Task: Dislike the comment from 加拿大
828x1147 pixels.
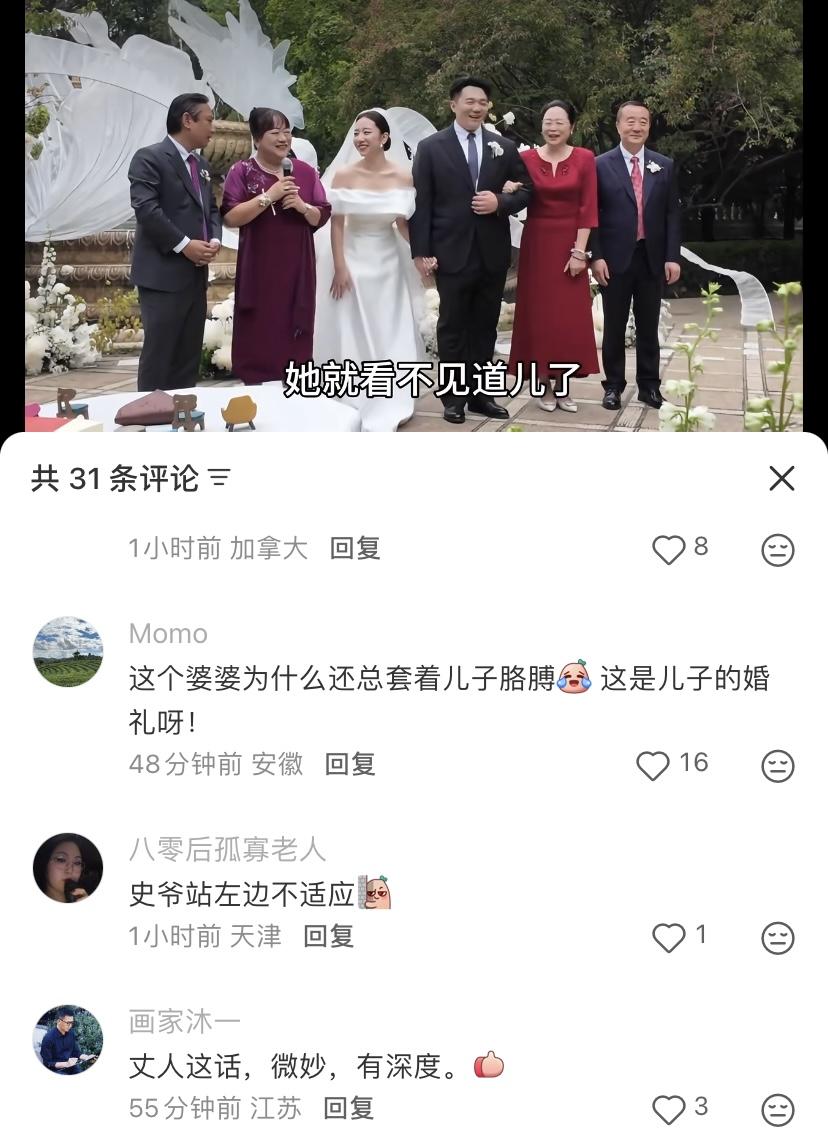Action: (x=777, y=550)
